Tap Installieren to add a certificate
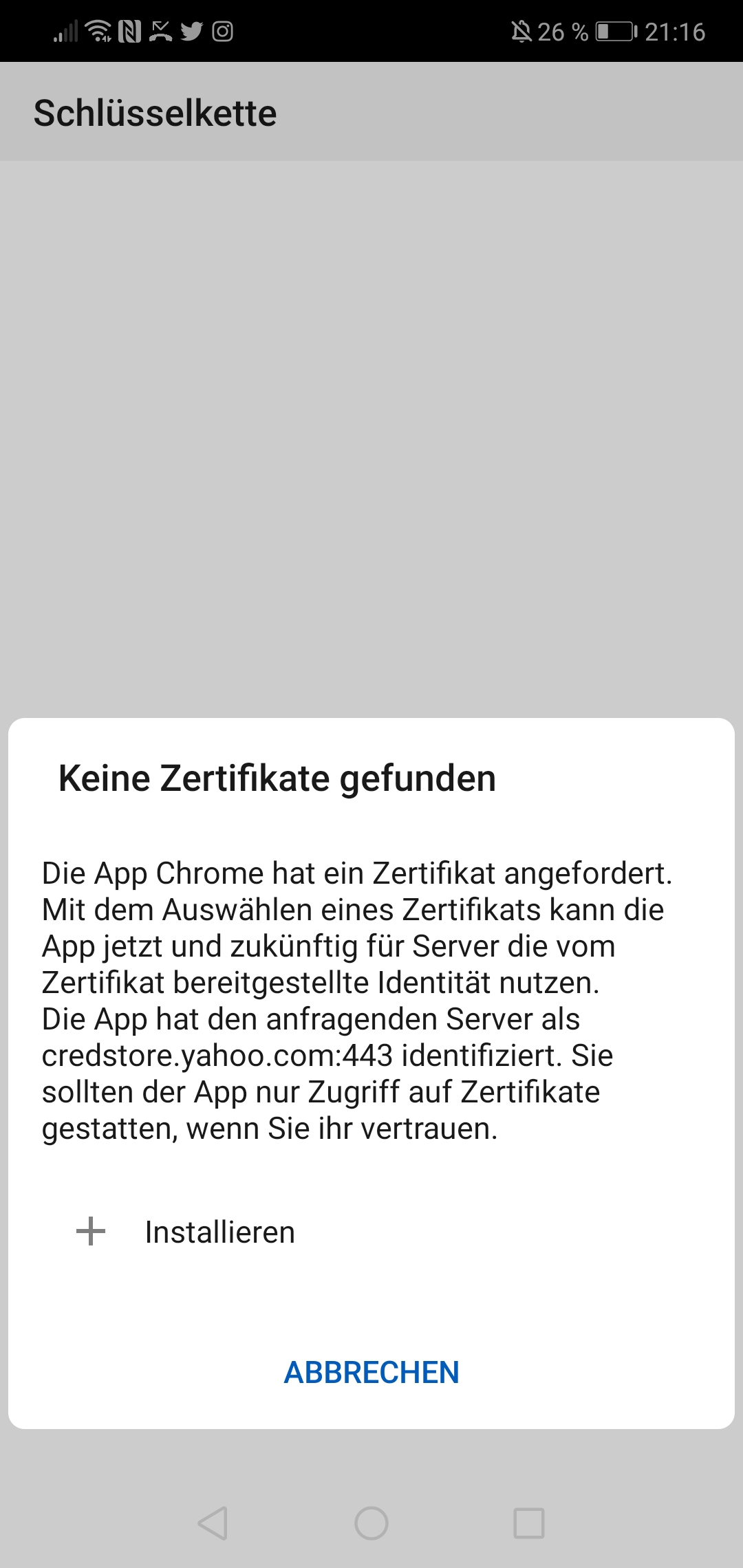 point(219,1232)
